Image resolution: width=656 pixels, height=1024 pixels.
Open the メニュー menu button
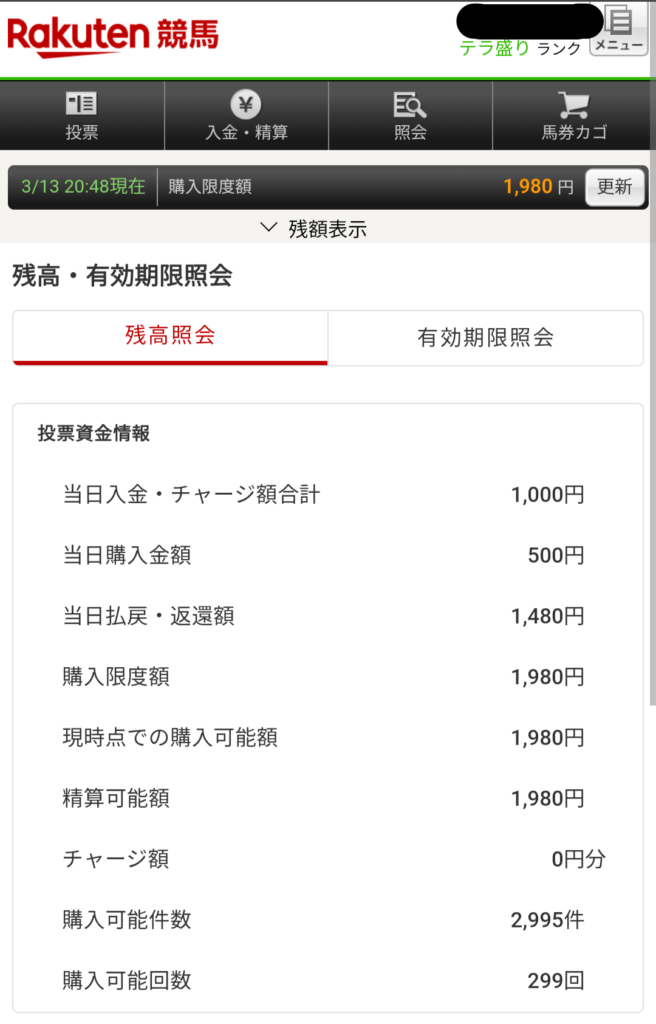click(x=619, y=30)
